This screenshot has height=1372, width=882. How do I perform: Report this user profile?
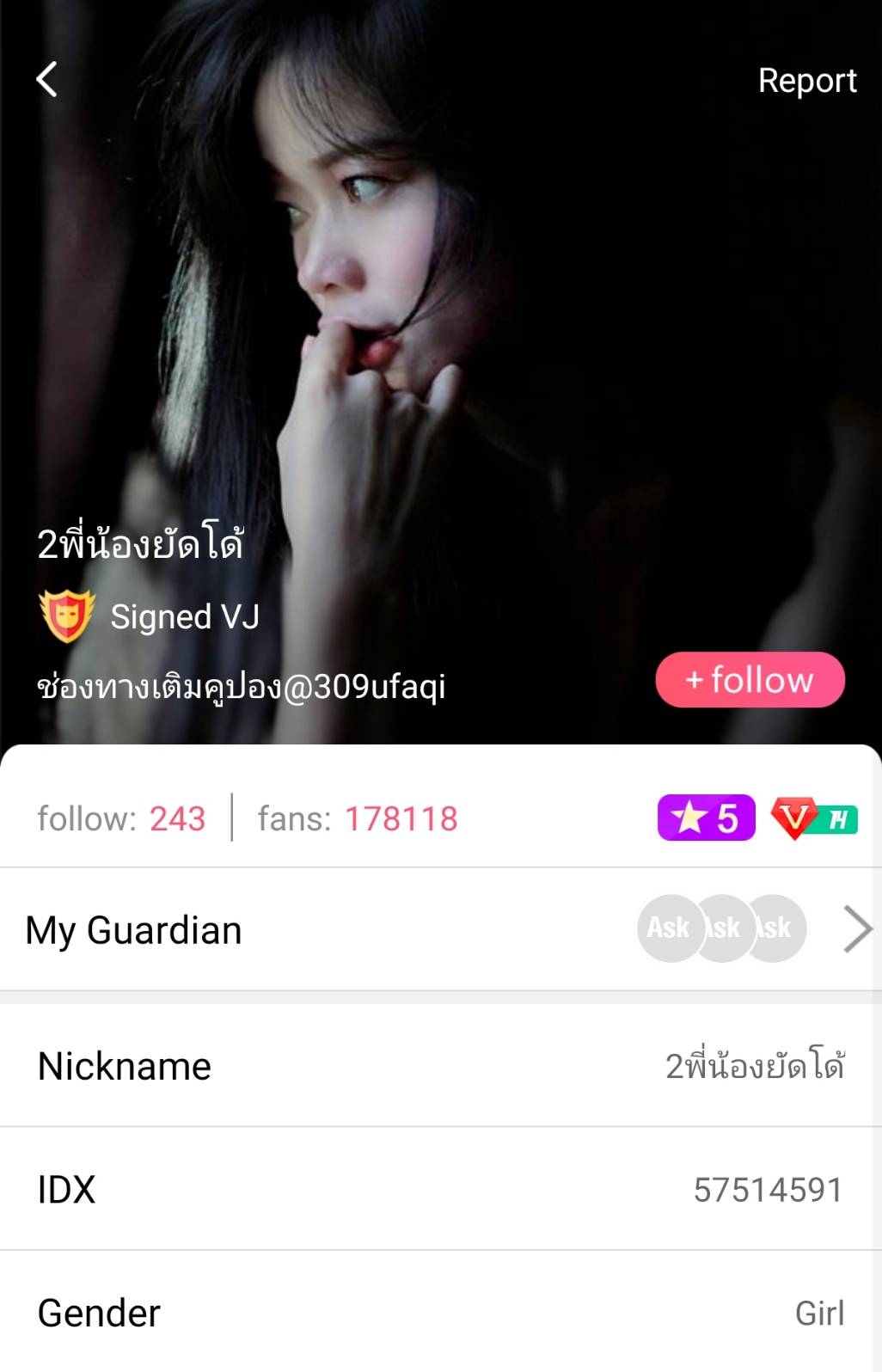pos(806,81)
